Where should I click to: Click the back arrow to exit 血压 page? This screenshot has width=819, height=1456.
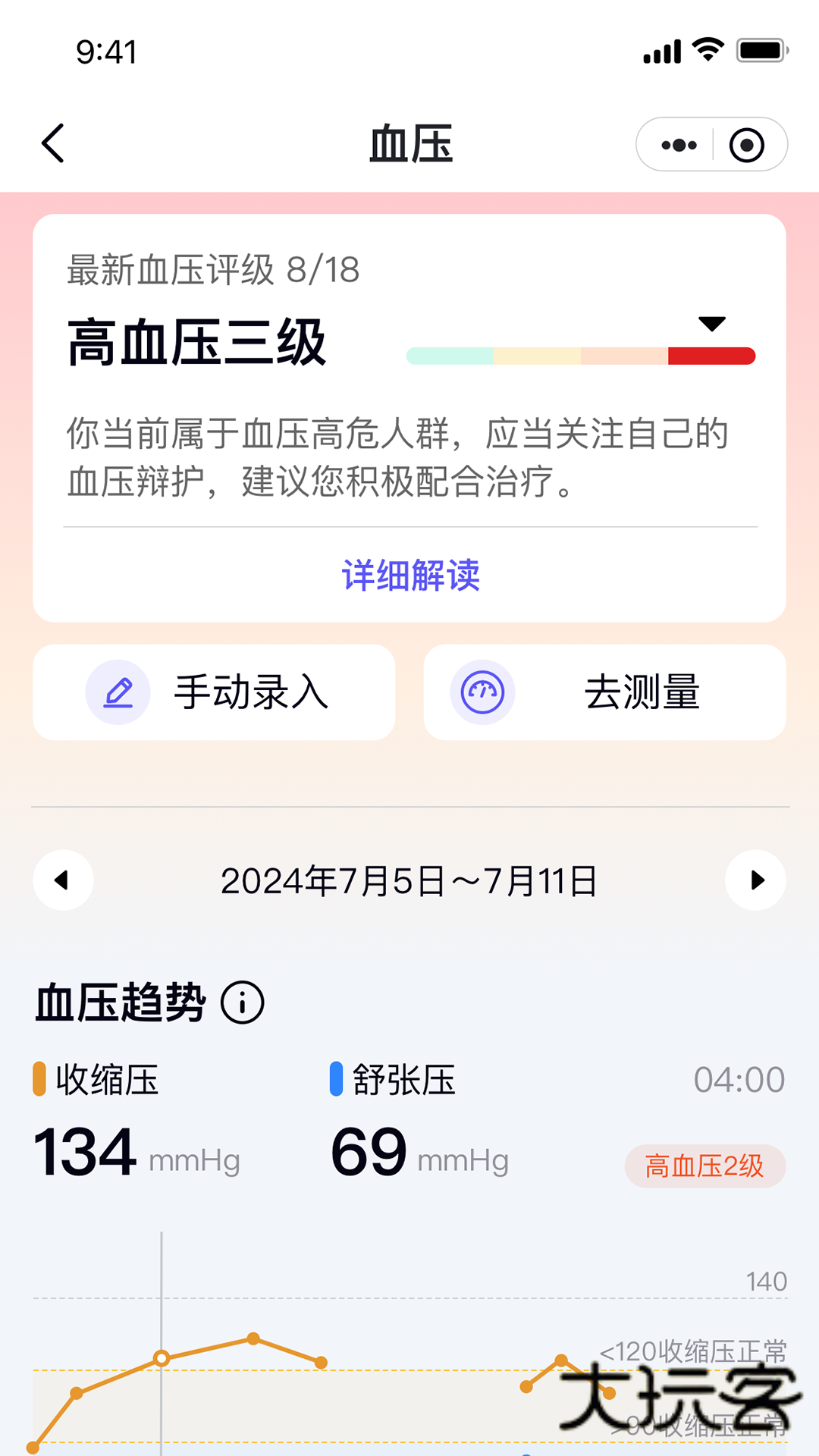click(53, 144)
